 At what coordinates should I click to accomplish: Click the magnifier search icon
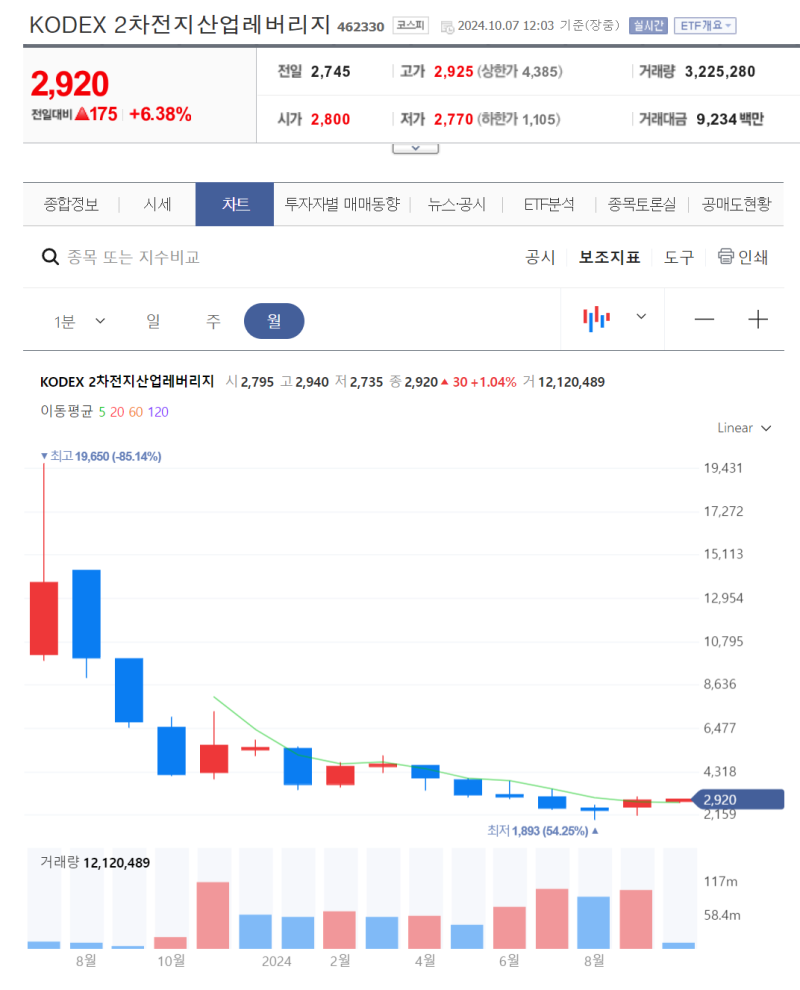pyautogui.click(x=50, y=257)
